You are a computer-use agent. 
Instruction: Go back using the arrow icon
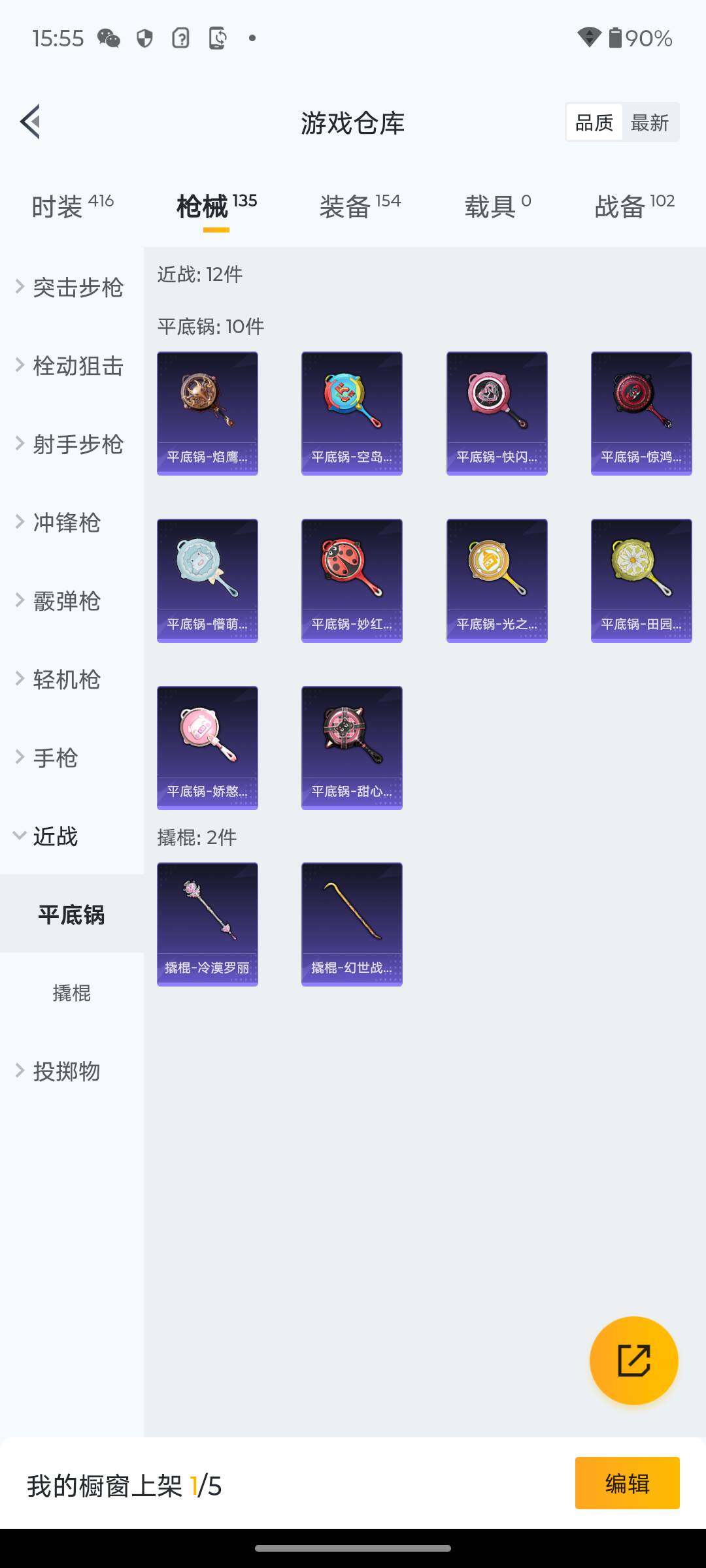tap(30, 122)
